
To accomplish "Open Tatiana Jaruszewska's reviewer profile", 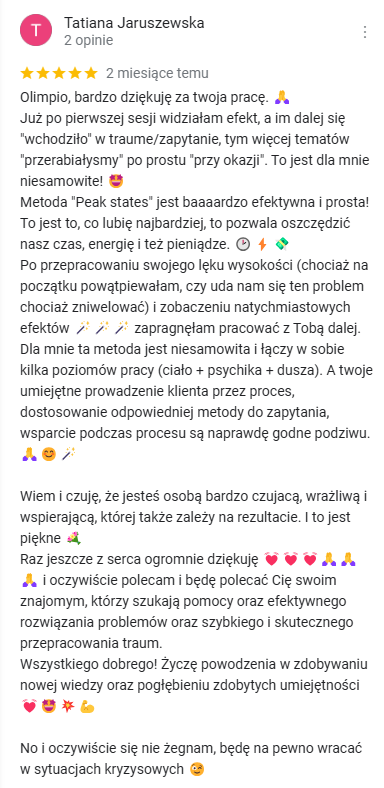I will pos(134,23).
